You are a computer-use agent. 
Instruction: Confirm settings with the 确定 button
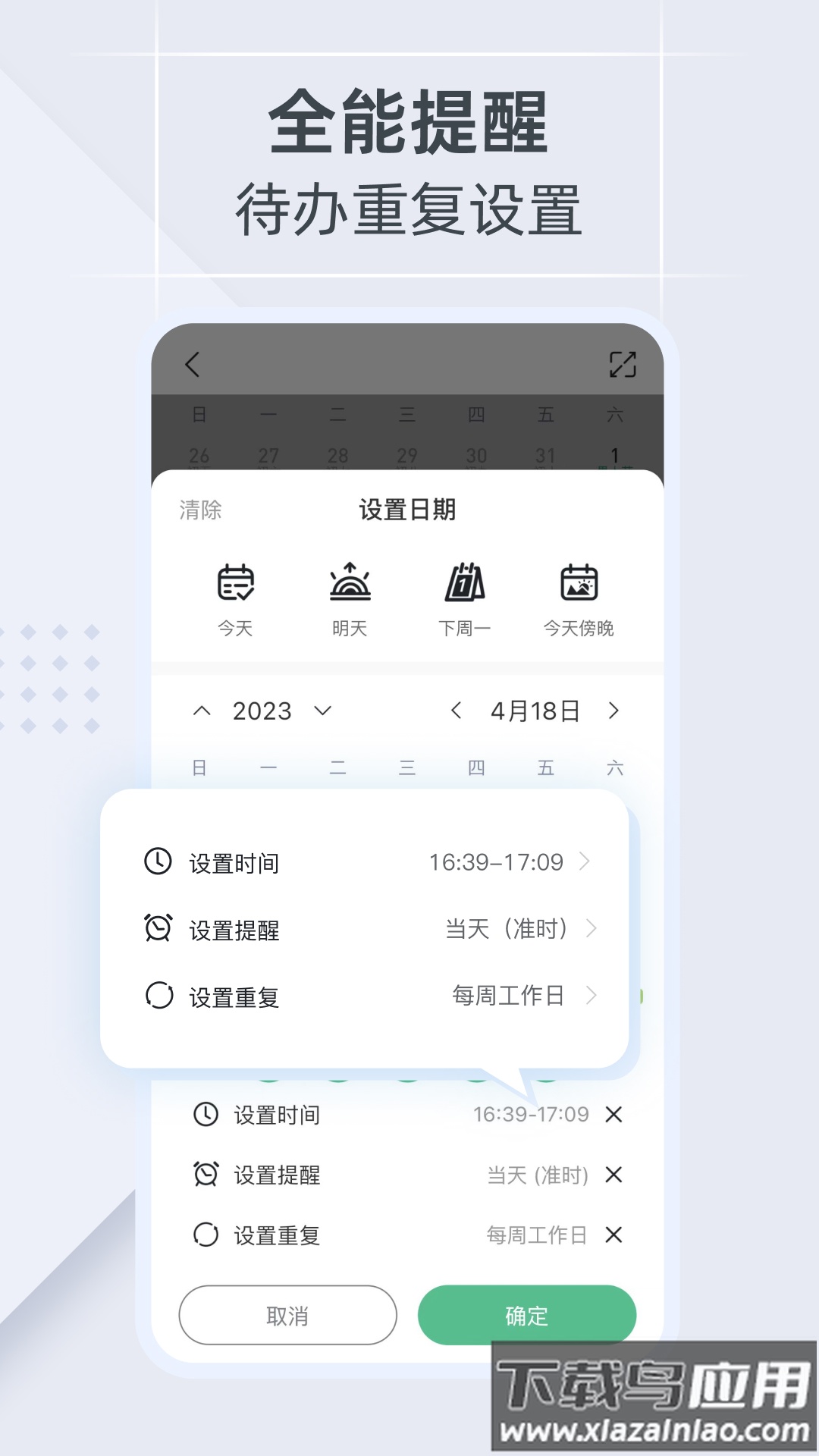click(x=526, y=1316)
